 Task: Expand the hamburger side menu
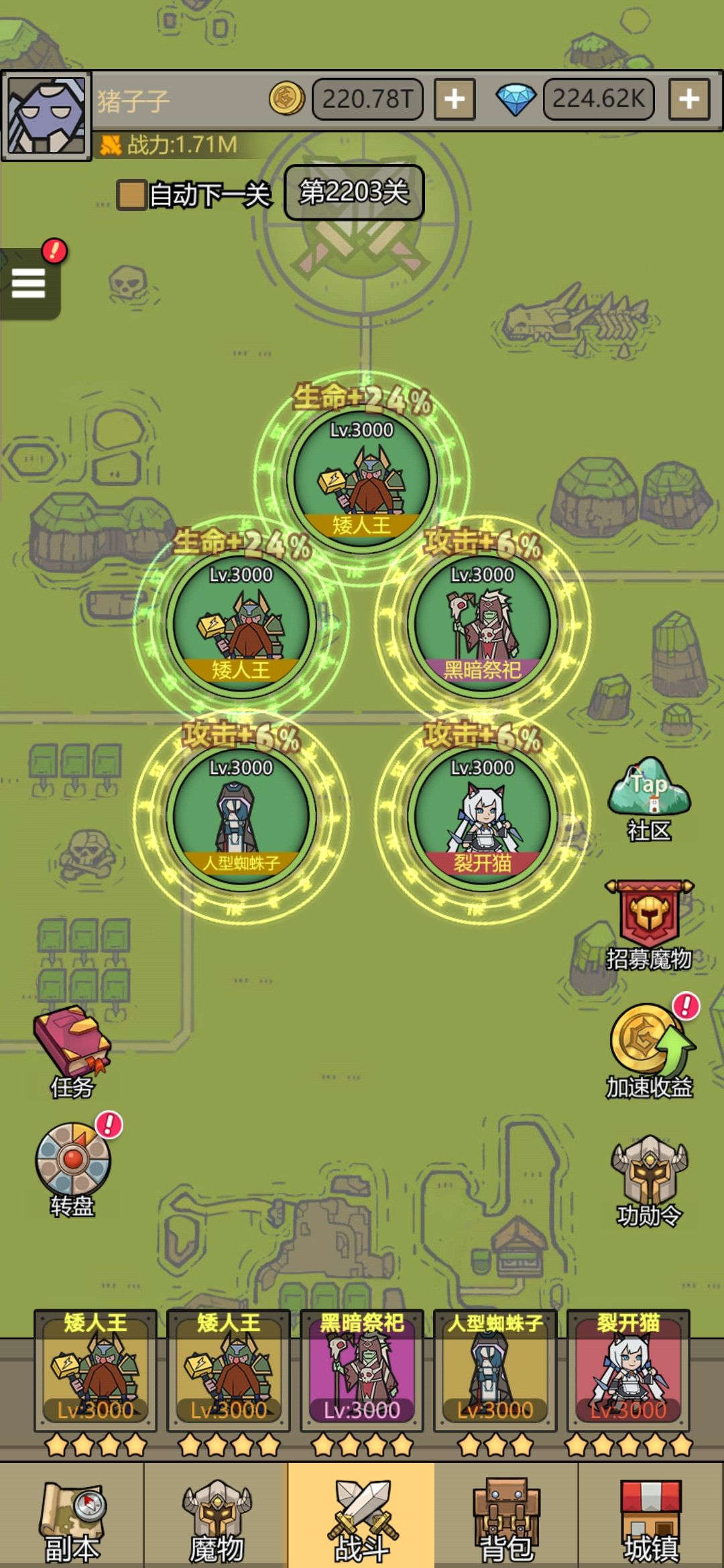[x=28, y=283]
